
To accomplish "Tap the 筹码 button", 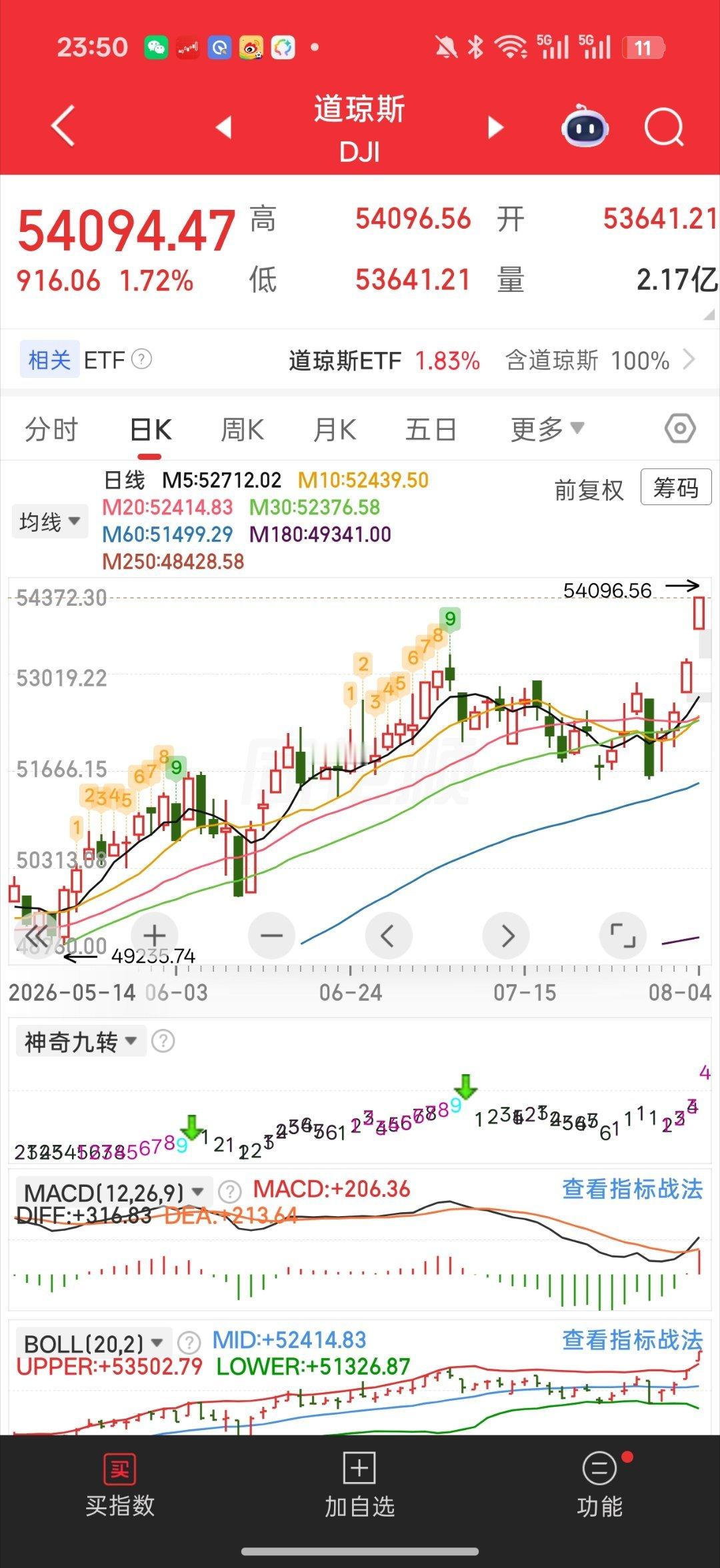I will [x=675, y=487].
